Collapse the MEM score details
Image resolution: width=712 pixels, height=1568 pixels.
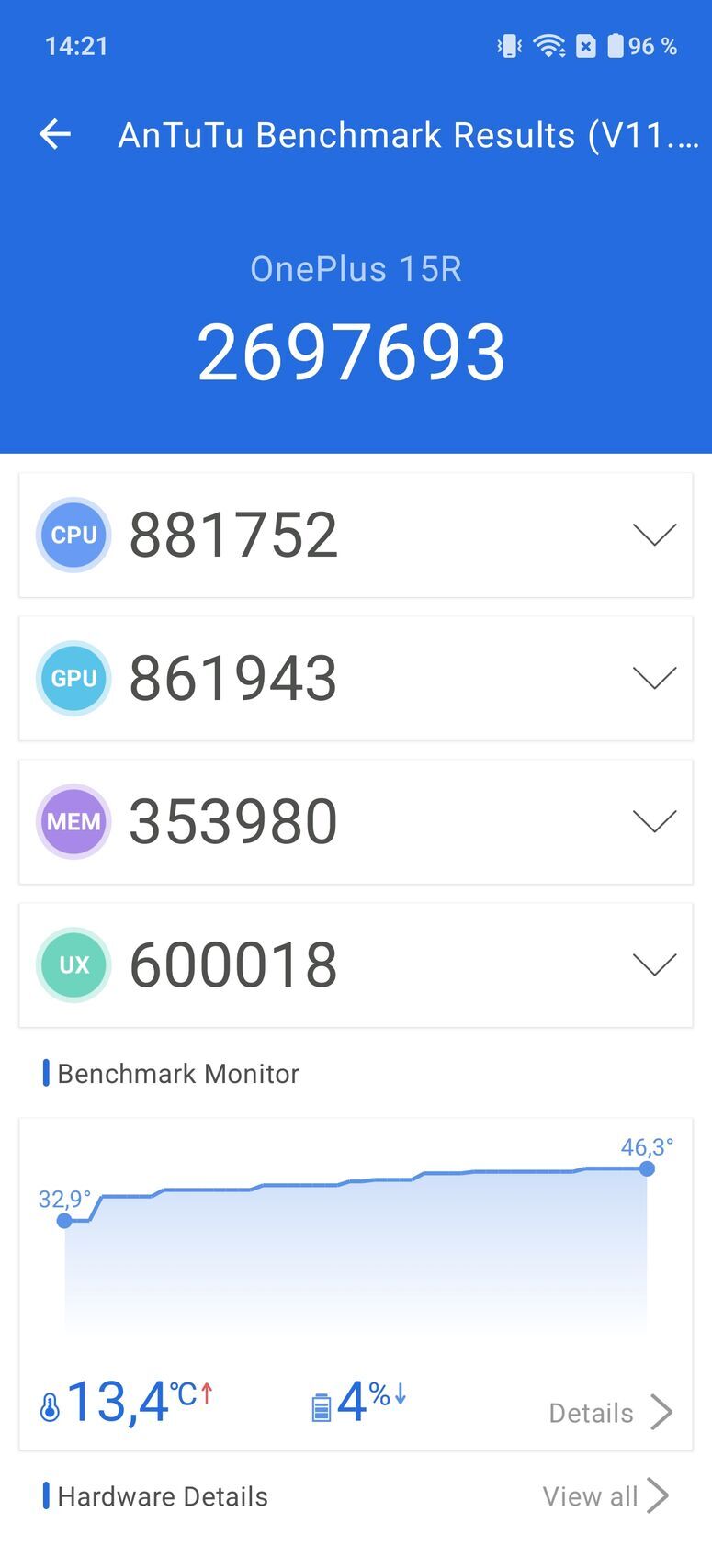coord(654,821)
